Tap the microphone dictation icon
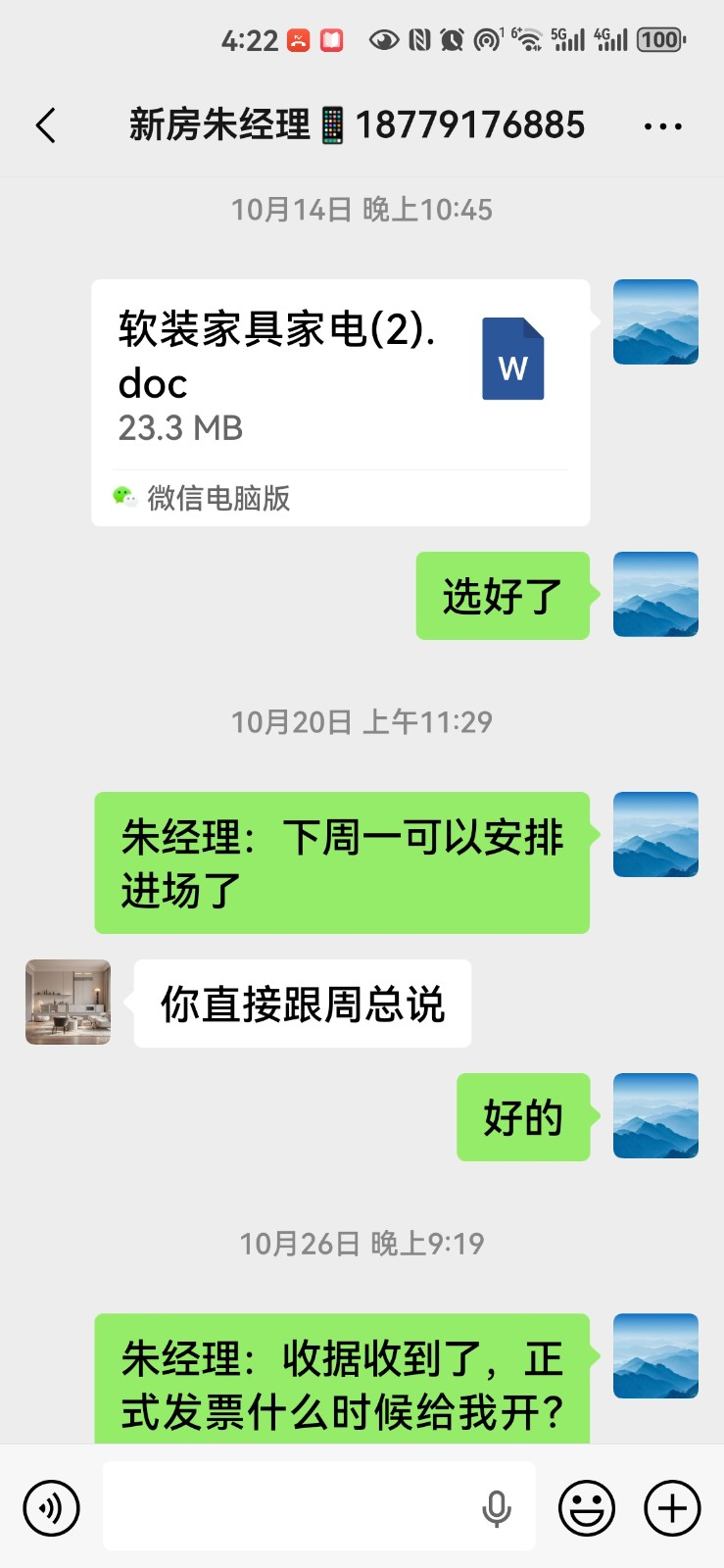The height and width of the screenshot is (1568, 724). point(497,1508)
